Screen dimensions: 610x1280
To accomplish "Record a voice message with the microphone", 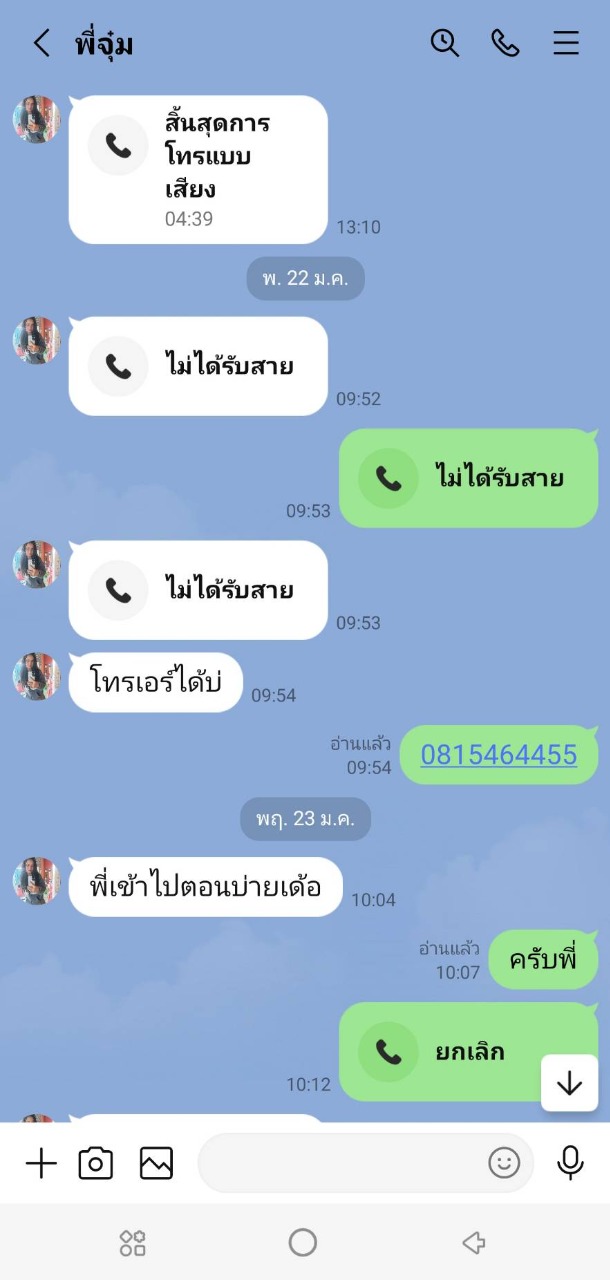I will (570, 1163).
